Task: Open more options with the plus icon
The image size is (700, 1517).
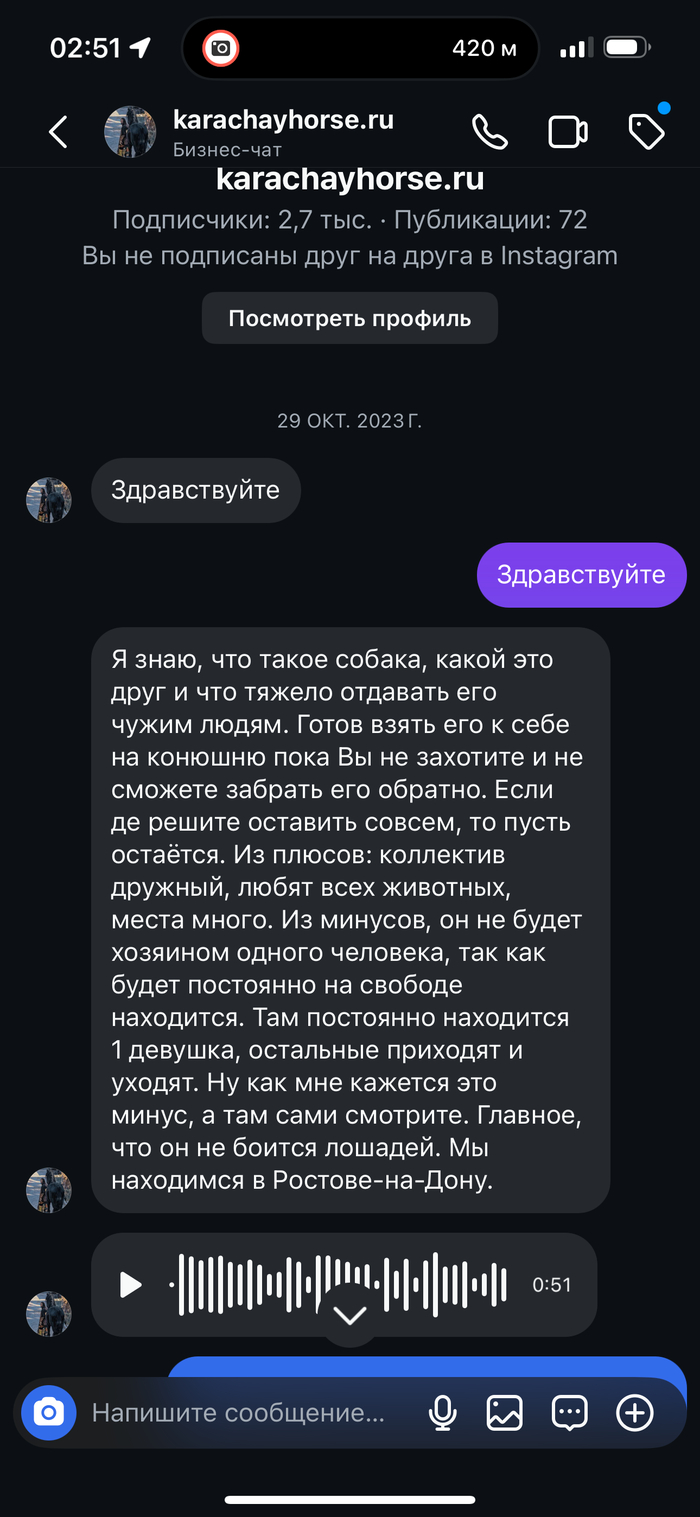Action: point(635,1412)
